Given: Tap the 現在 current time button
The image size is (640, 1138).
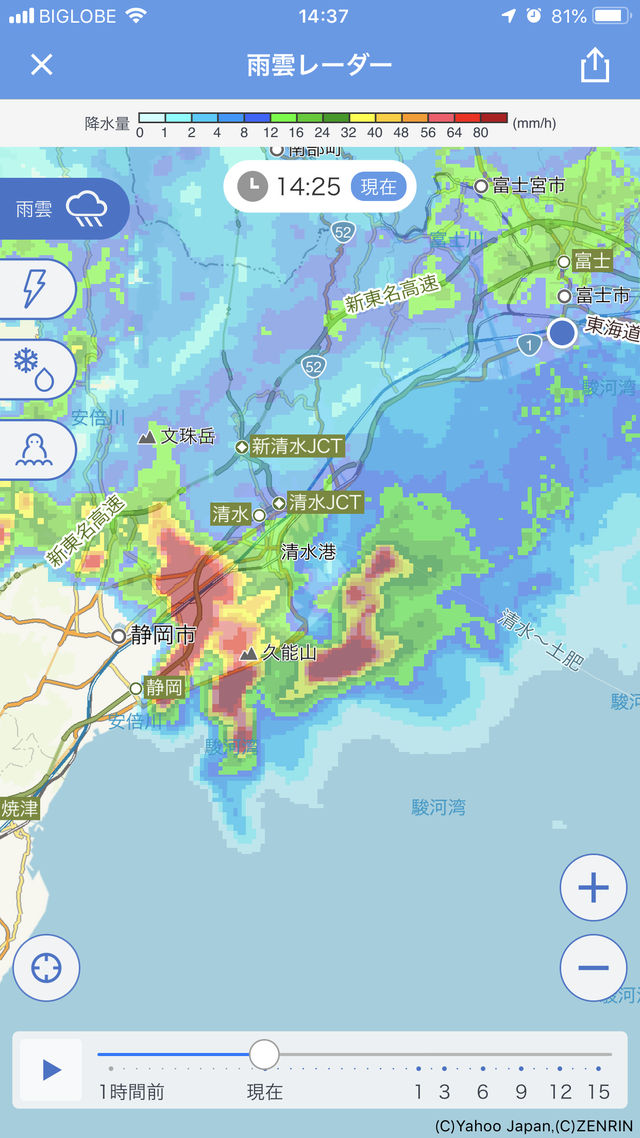Looking at the screenshot, I should 379,187.
